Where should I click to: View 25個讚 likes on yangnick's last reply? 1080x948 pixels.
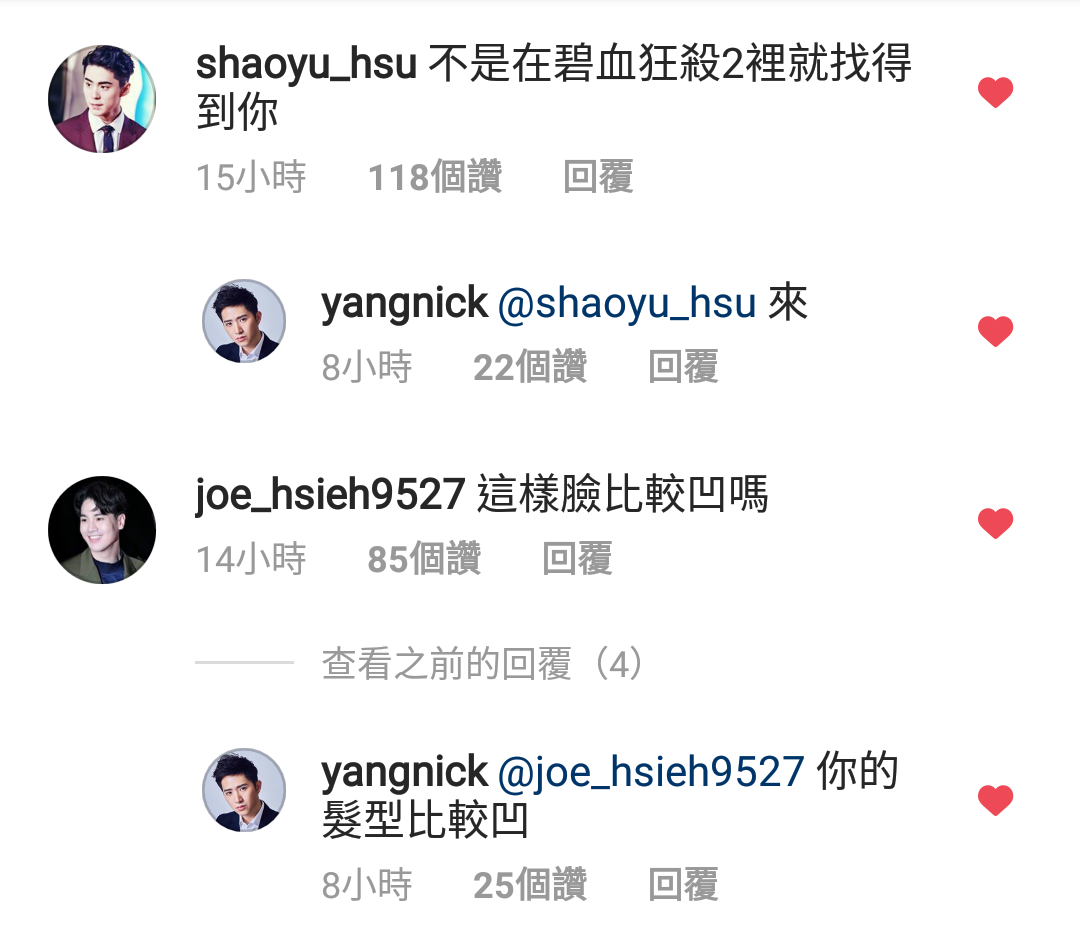529,885
